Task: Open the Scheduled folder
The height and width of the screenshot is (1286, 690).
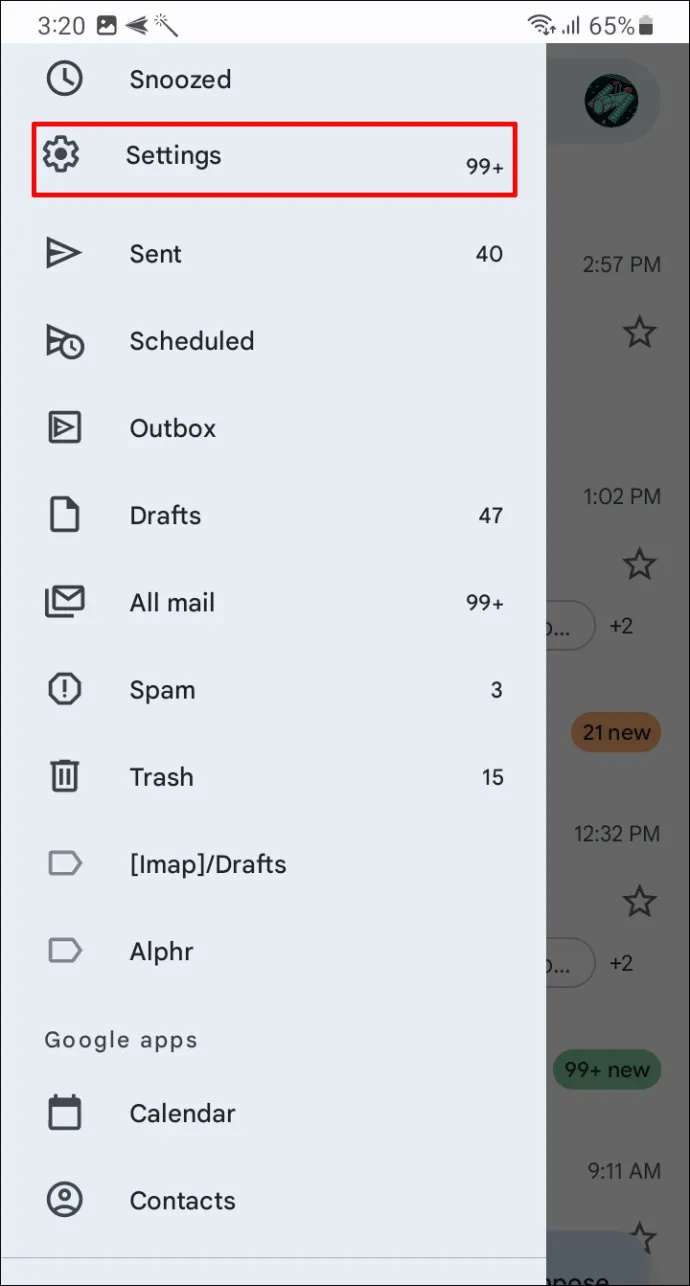Action: click(x=273, y=341)
